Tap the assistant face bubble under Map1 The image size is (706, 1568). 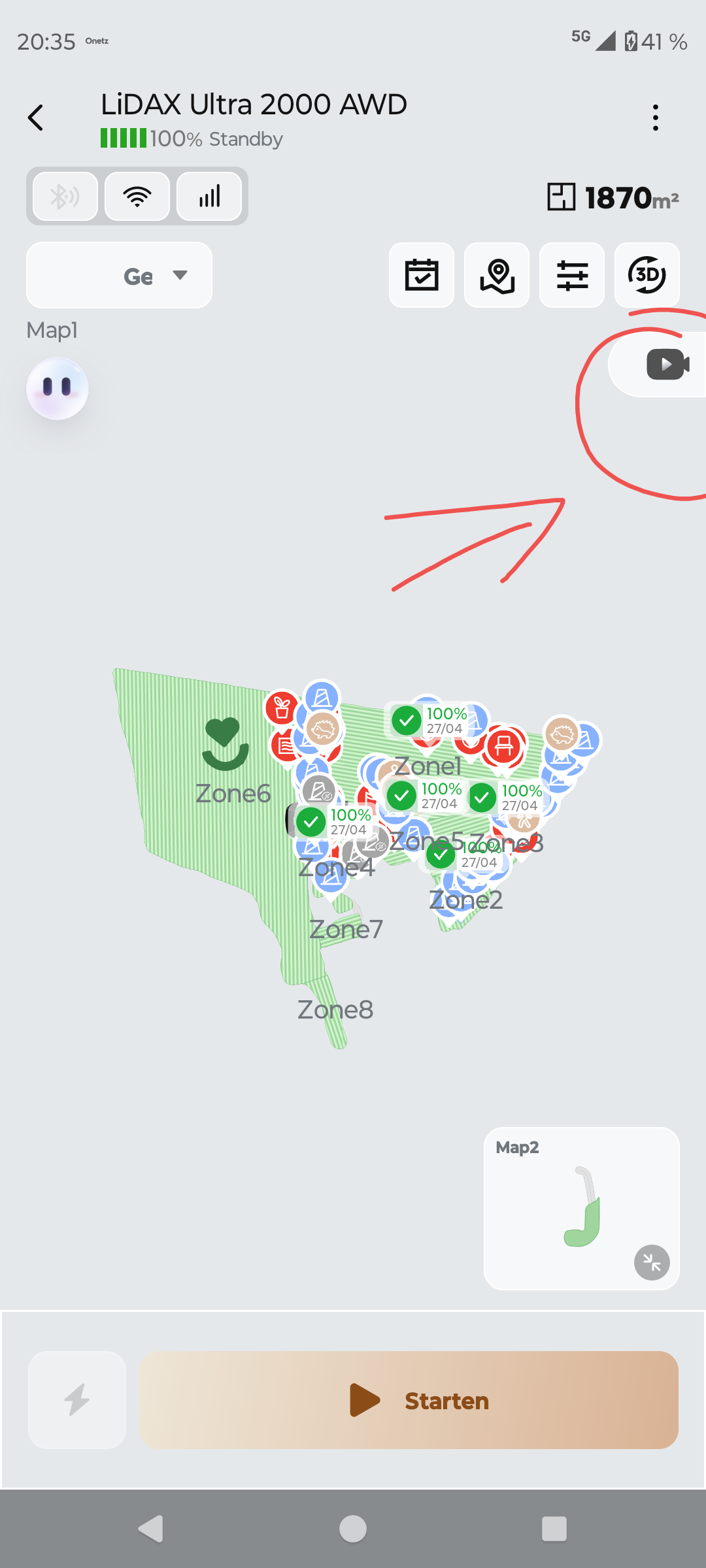(x=58, y=389)
